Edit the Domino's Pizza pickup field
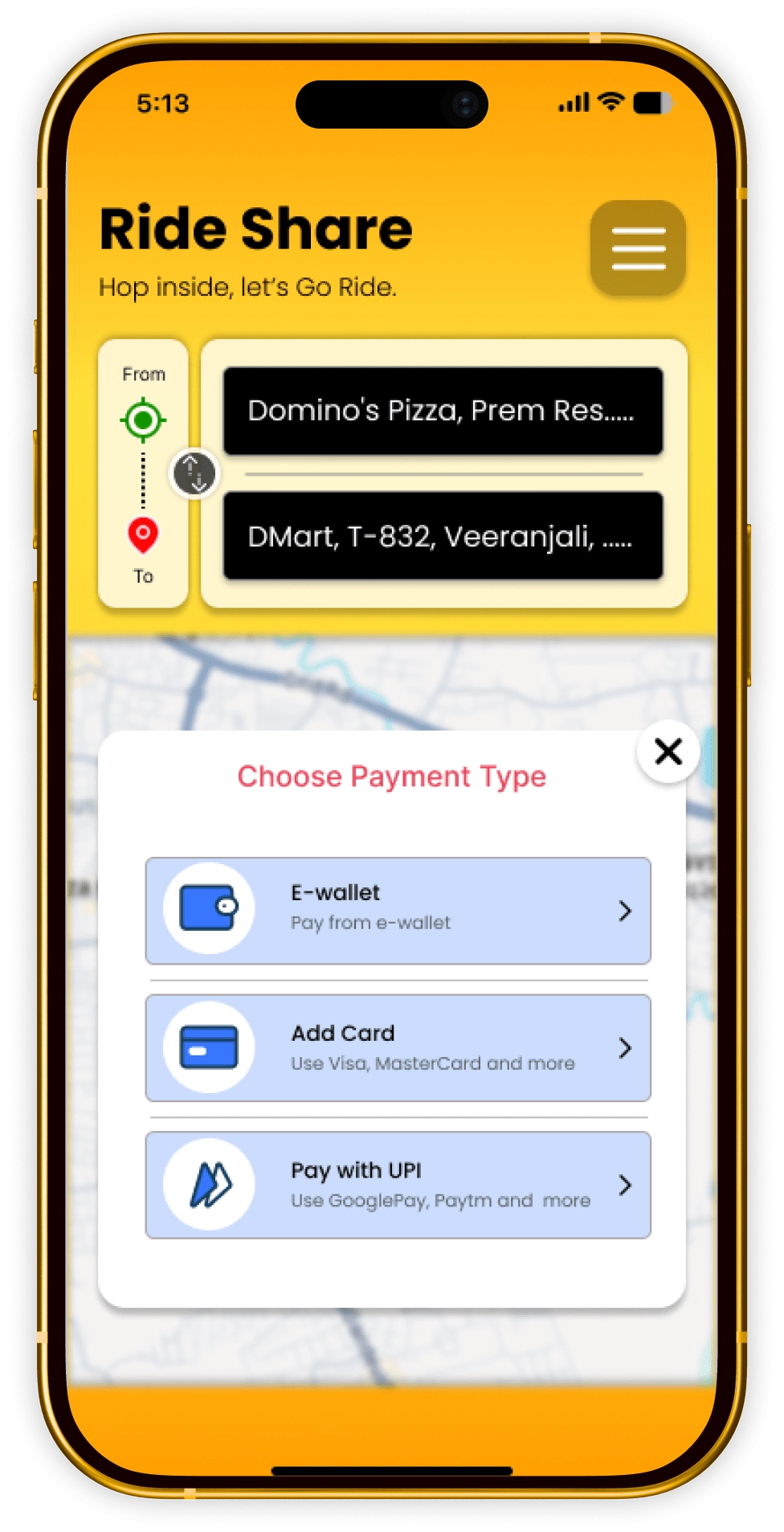This screenshot has height=1532, width=784. click(x=443, y=412)
